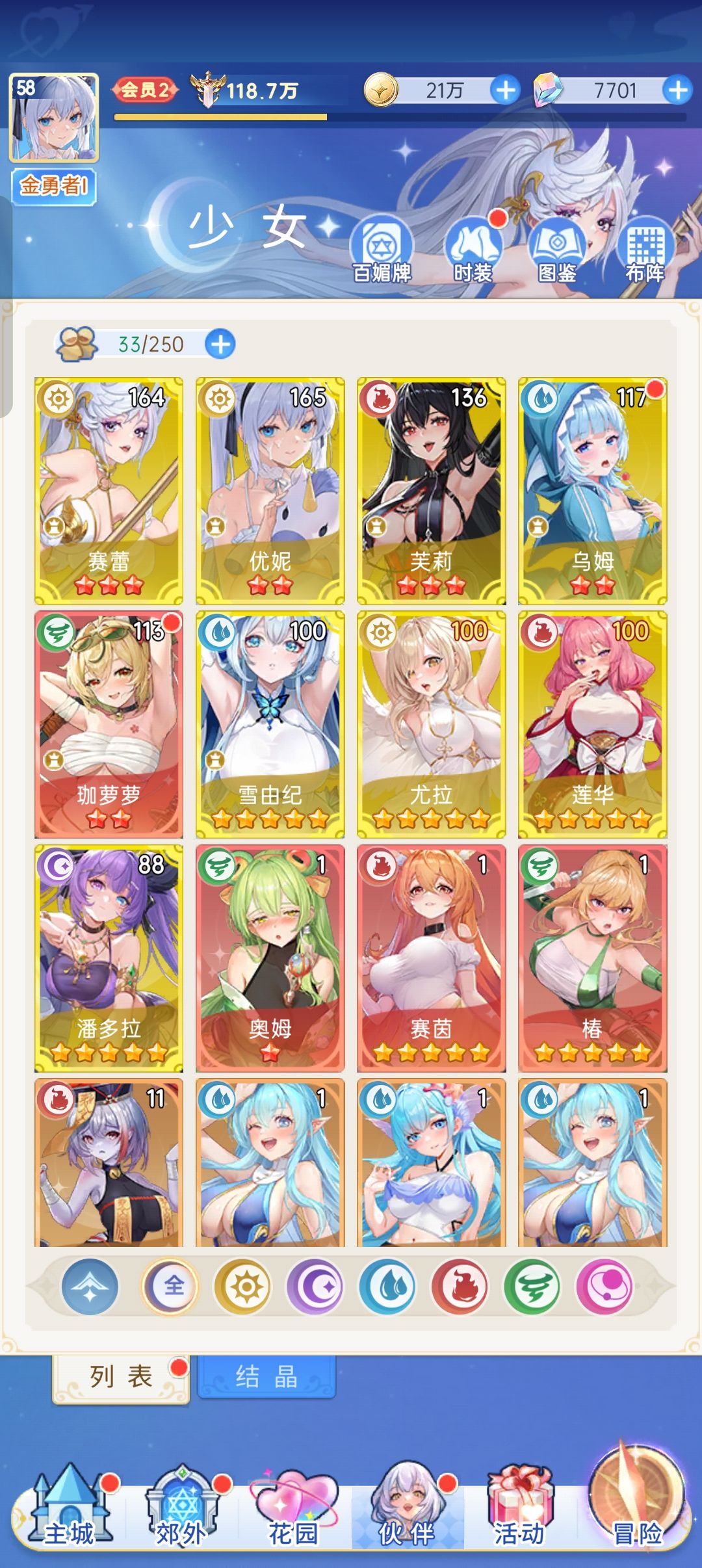Show all characters with 全 filter
The height and width of the screenshot is (1568, 702).
pyautogui.click(x=171, y=1286)
